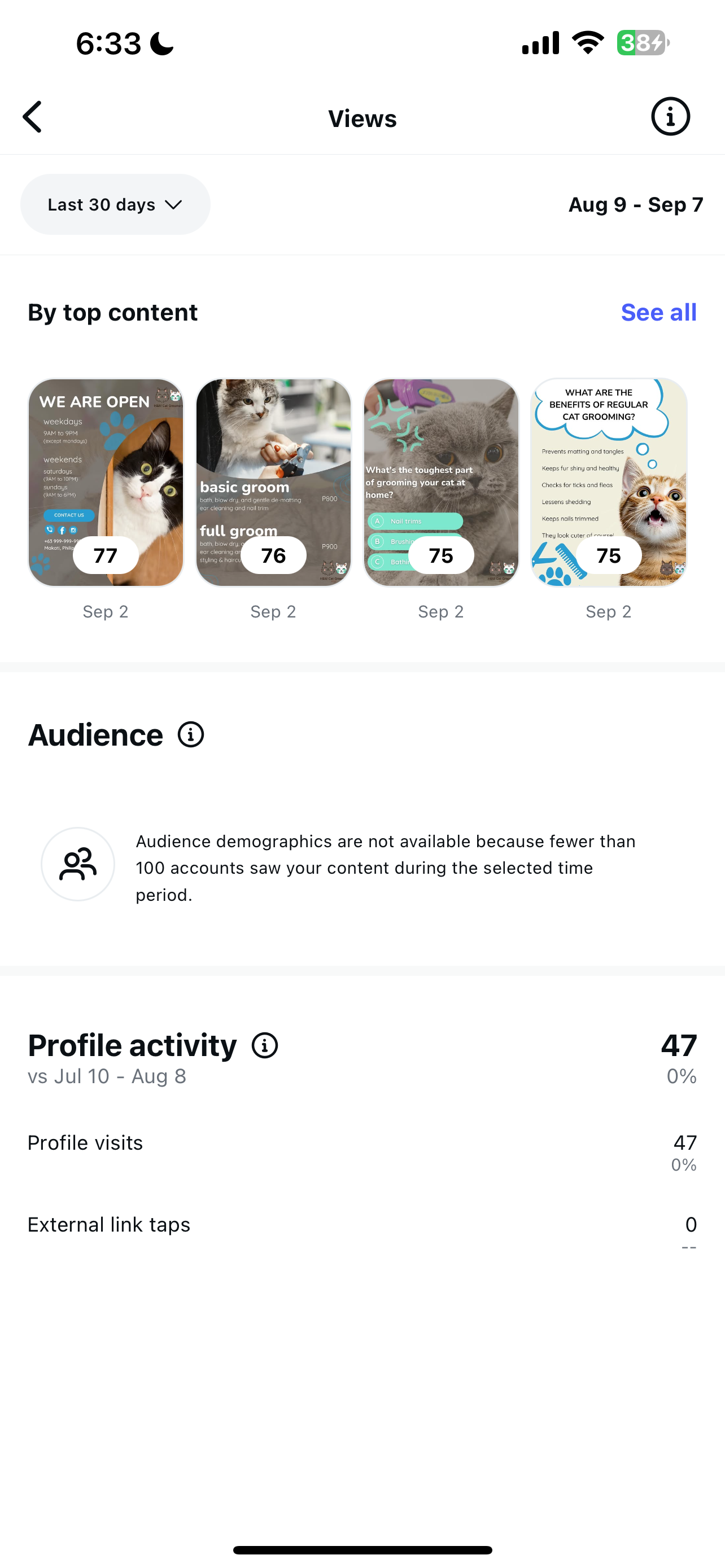Screen dimensions: 725x1568
Task: Open the WE ARE OPEN post thumbnail
Action: (106, 481)
